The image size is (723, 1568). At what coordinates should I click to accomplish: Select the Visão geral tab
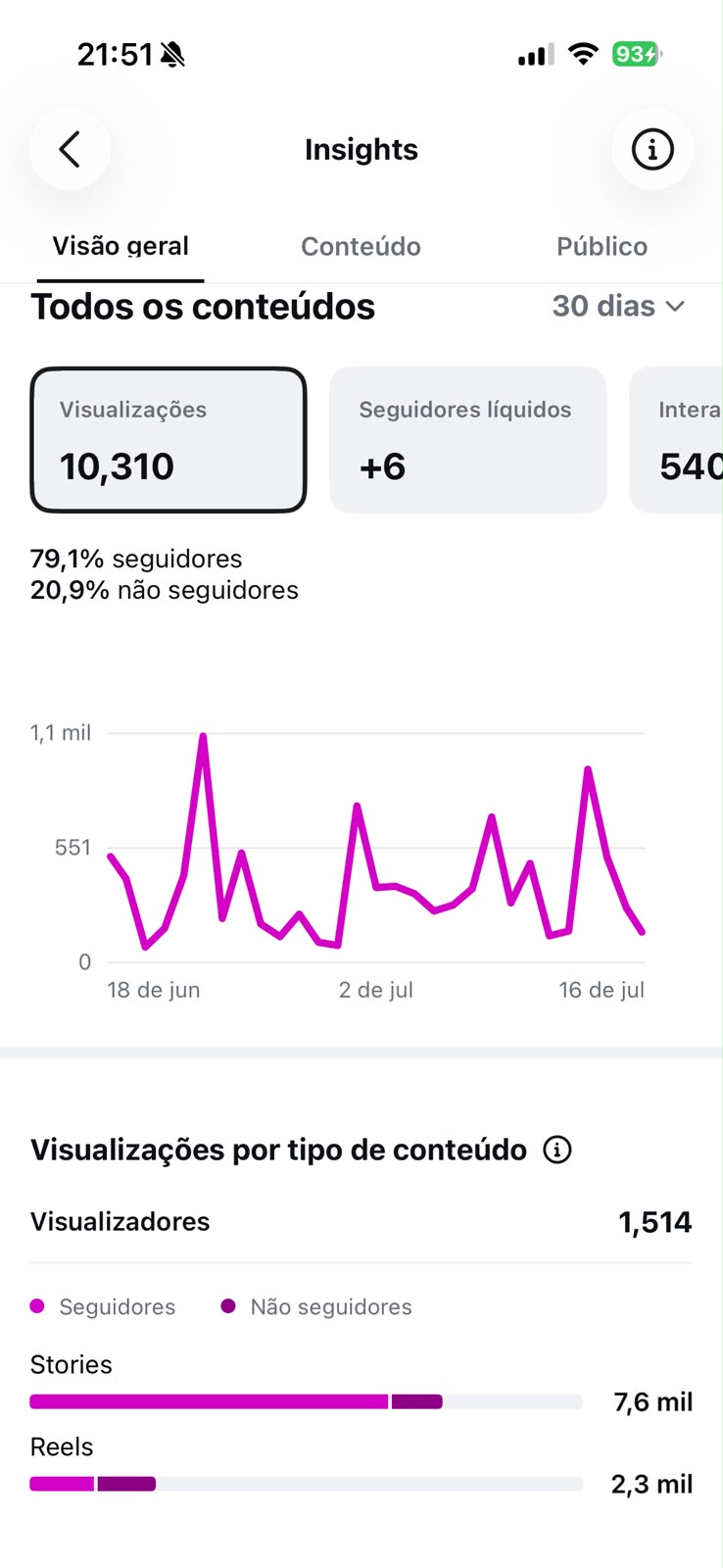pyautogui.click(x=120, y=246)
